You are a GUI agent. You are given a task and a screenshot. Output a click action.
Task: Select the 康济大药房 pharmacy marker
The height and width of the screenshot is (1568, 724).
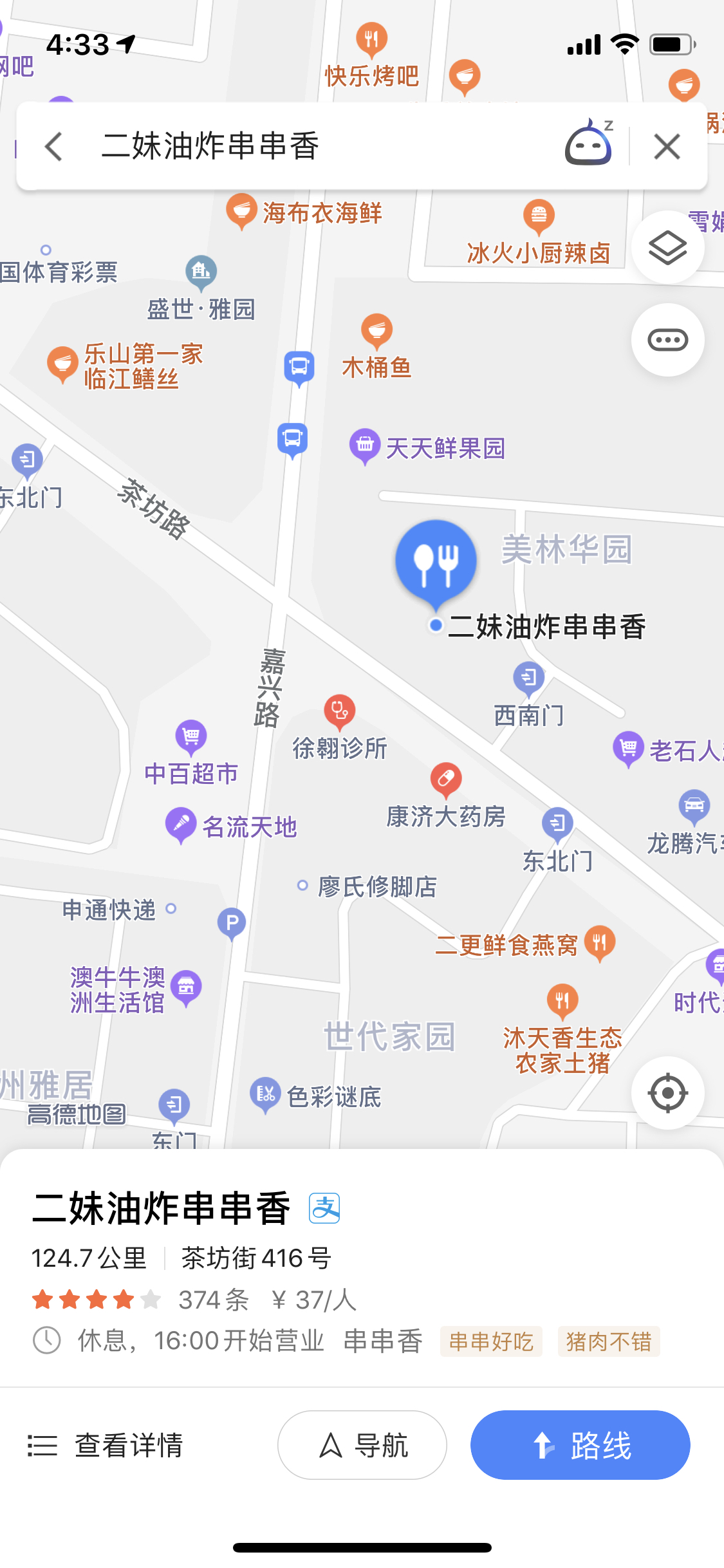(446, 779)
